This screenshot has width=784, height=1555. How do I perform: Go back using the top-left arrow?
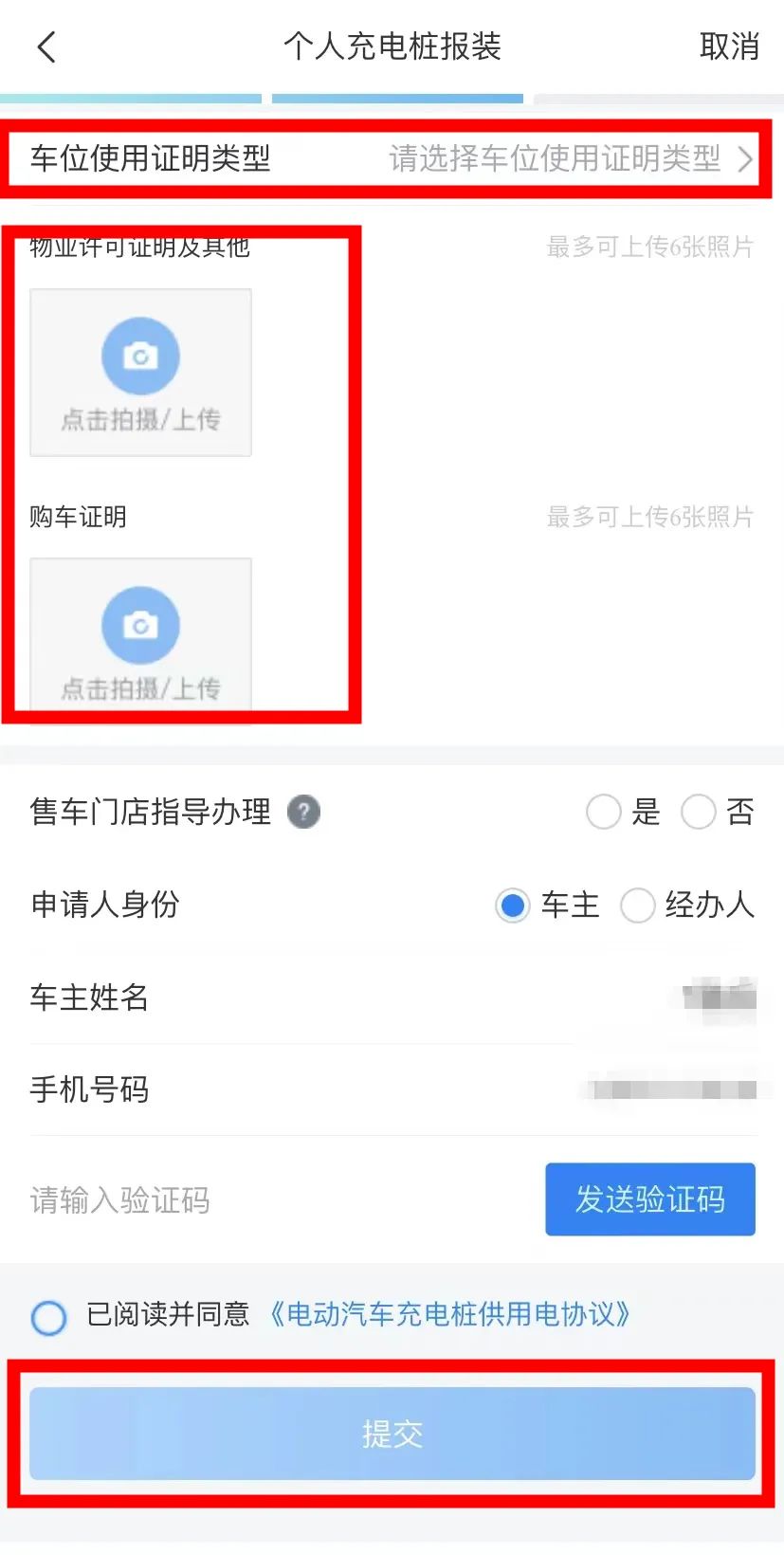pyautogui.click(x=46, y=46)
